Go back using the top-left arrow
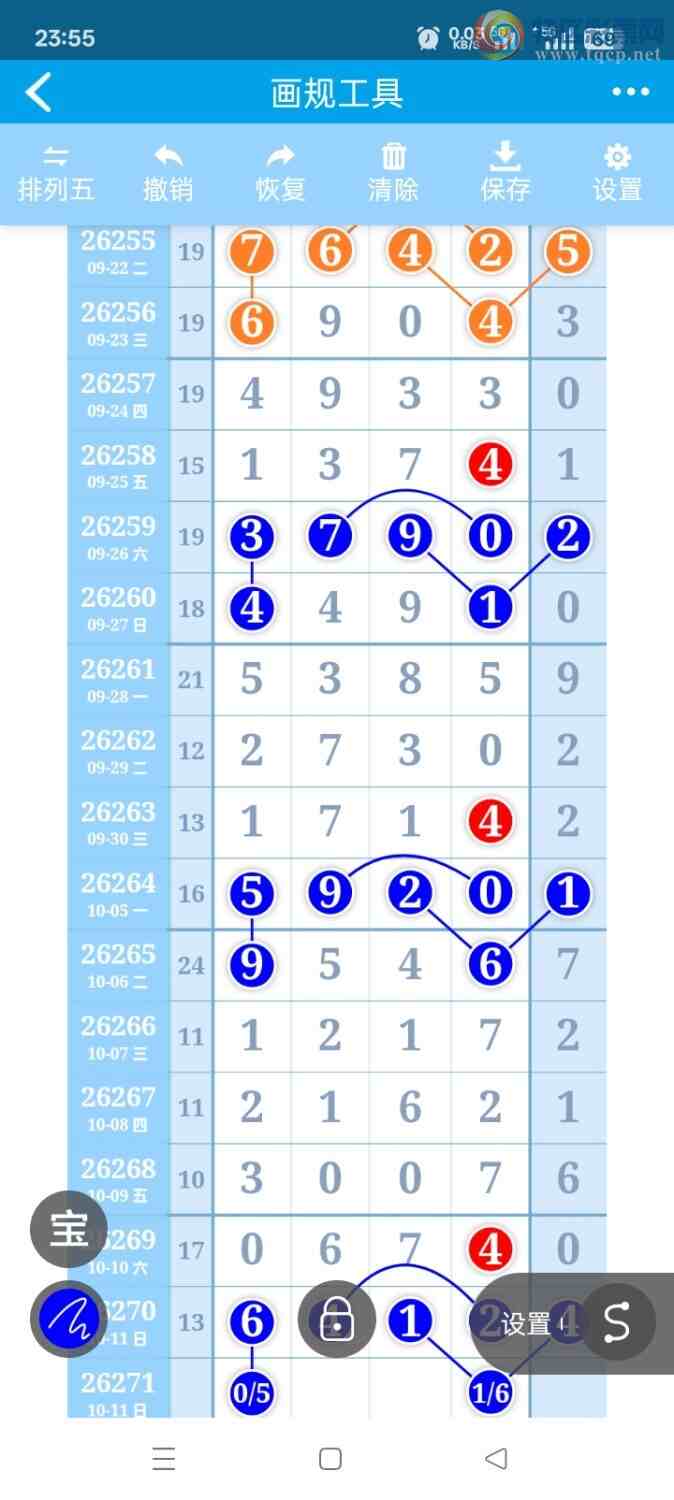This screenshot has height=1500, width=674. 38,92
